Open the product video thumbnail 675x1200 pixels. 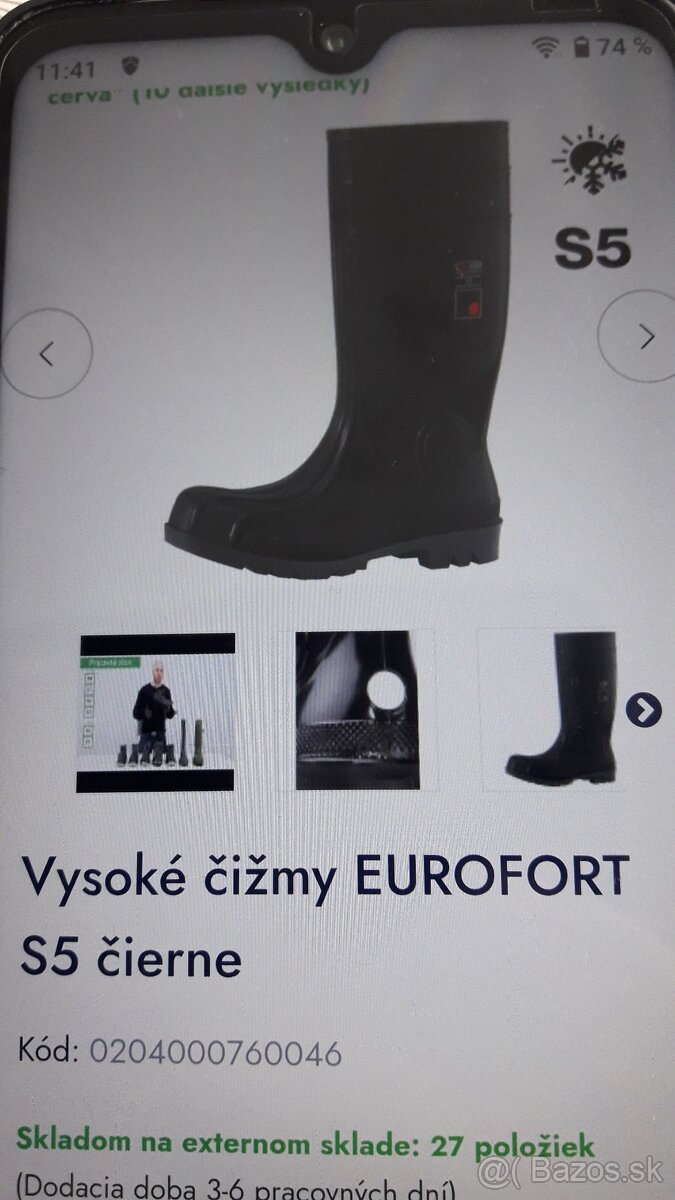pyautogui.click(x=156, y=712)
